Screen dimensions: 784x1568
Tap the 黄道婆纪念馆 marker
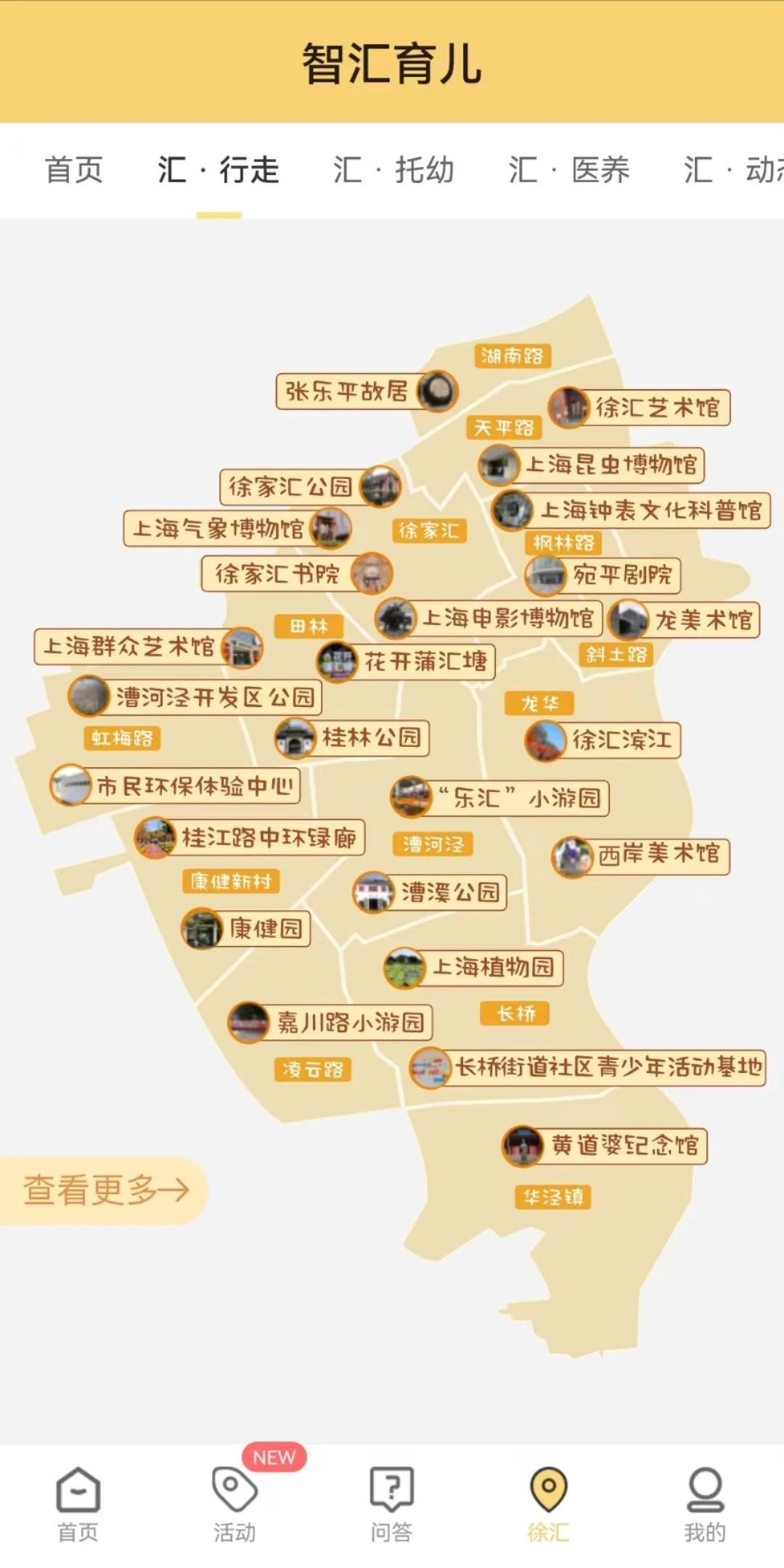(x=605, y=1146)
